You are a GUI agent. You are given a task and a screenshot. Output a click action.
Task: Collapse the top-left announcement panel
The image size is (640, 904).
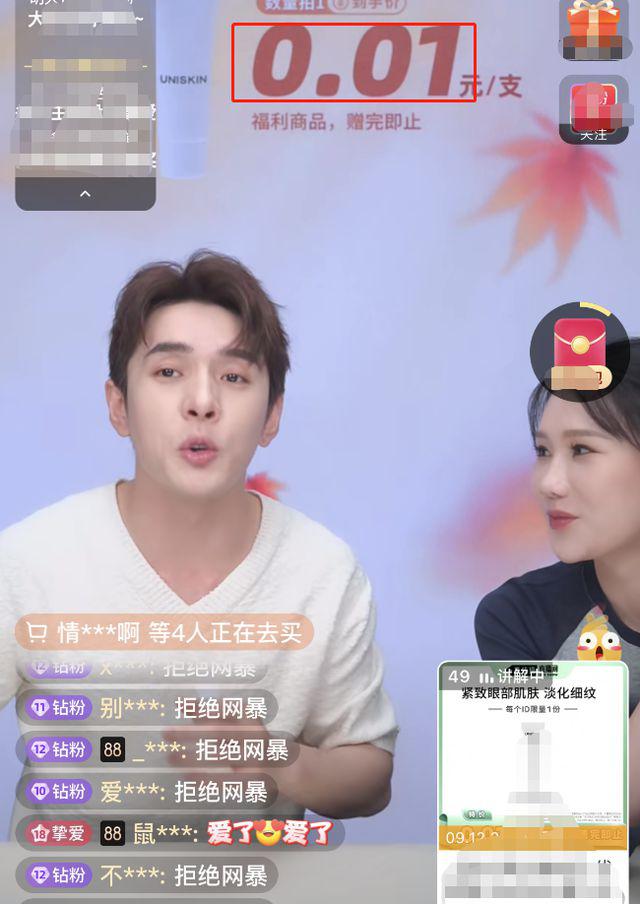[x=85, y=193]
